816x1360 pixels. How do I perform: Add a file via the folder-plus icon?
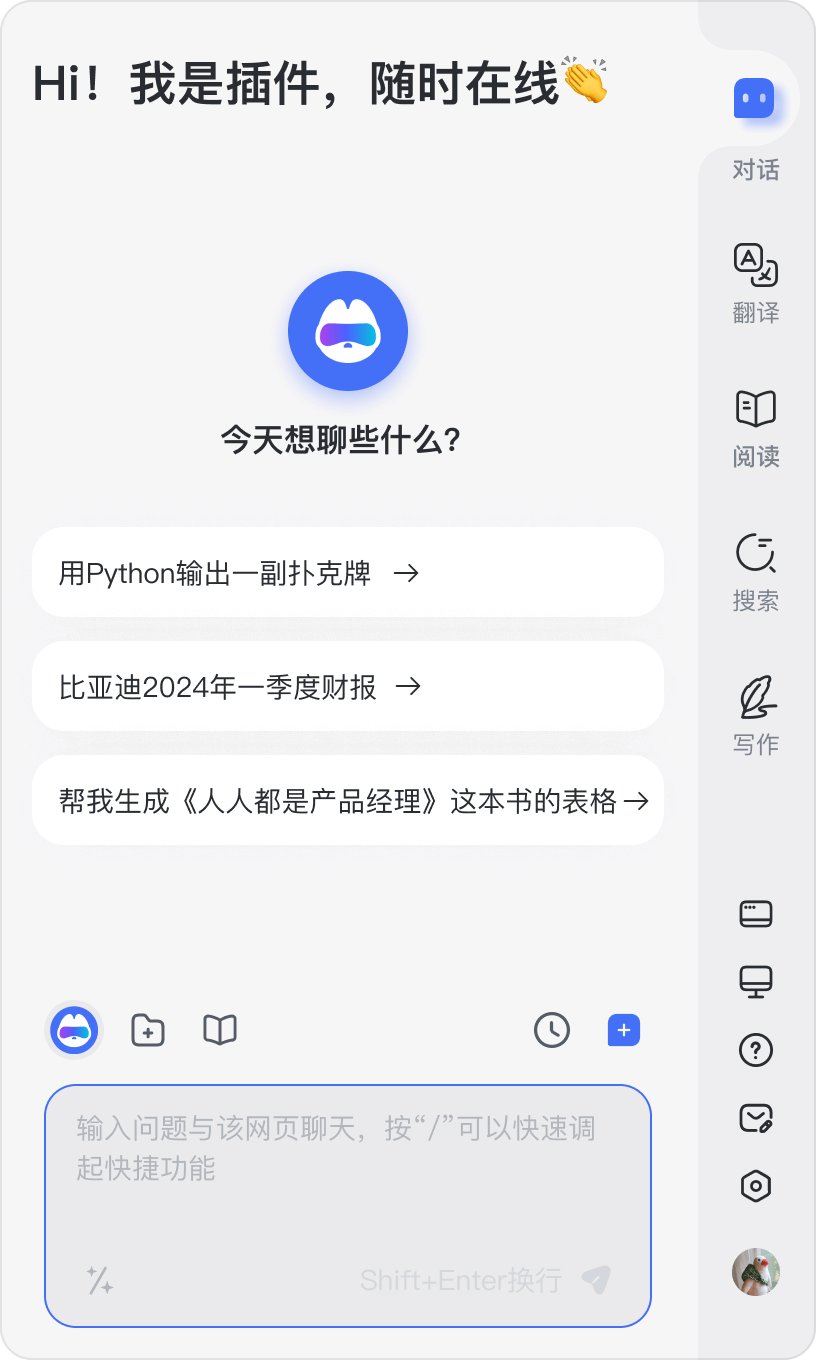(x=148, y=1030)
